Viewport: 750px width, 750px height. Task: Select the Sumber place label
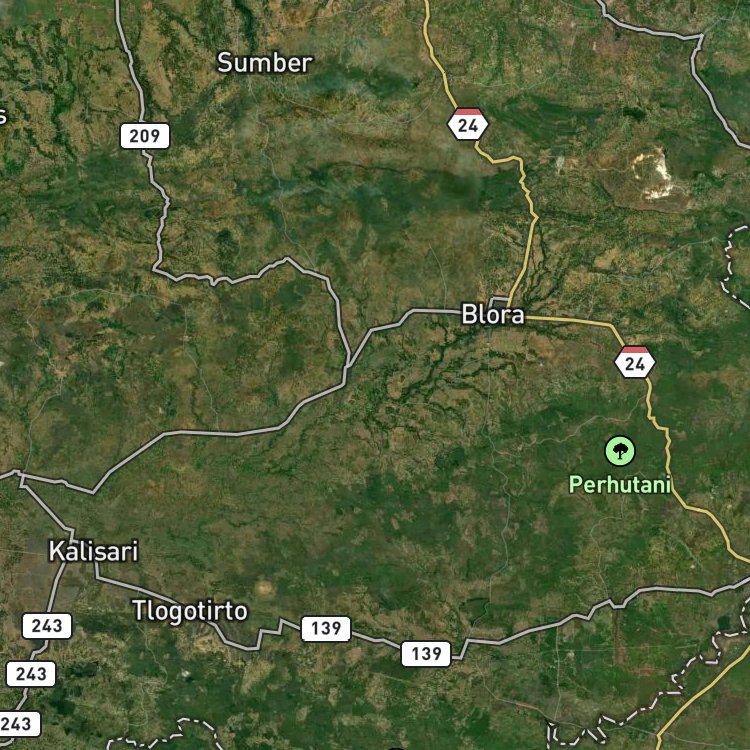(265, 63)
